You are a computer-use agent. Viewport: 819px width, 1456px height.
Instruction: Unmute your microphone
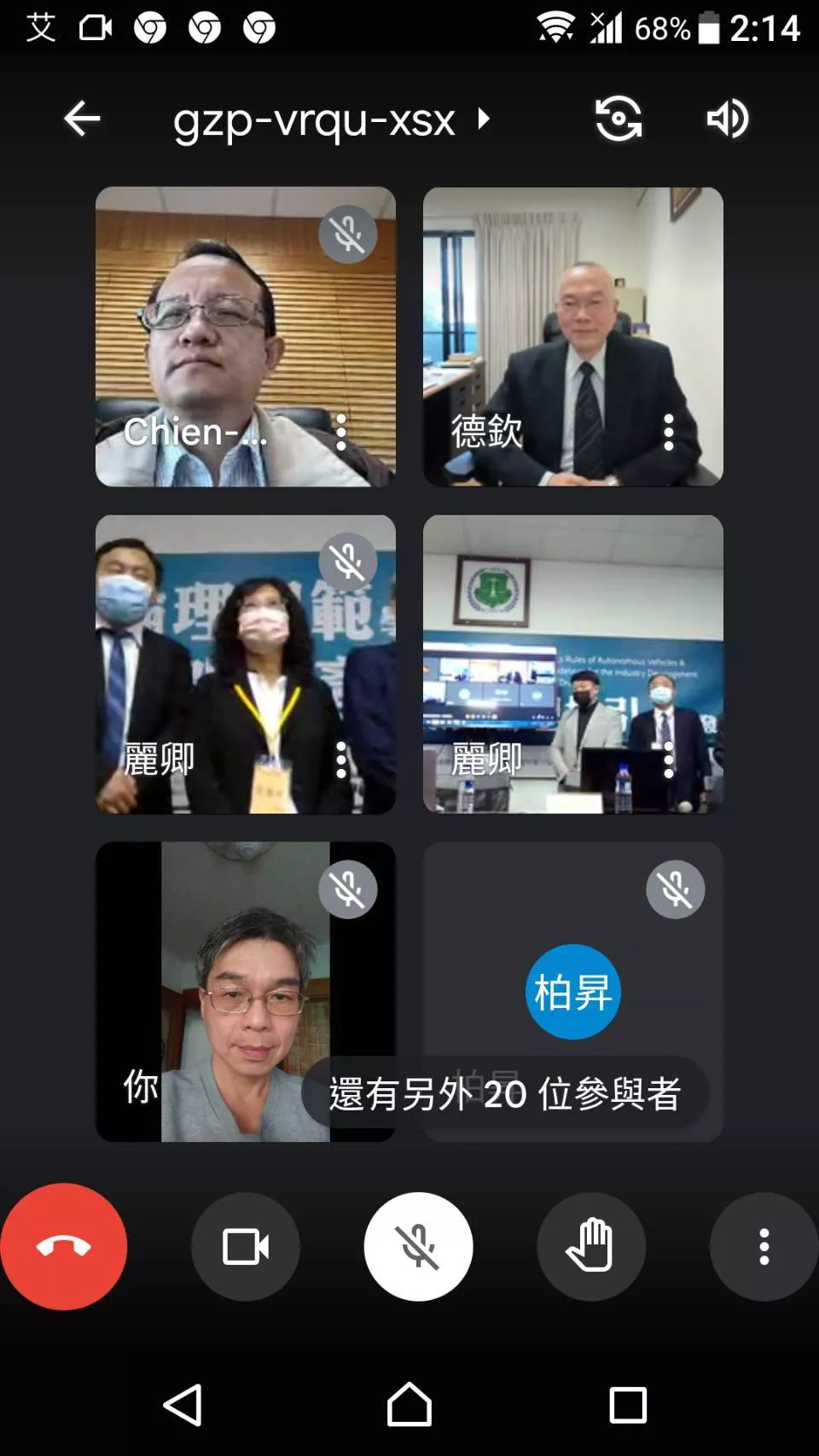coord(418,1246)
